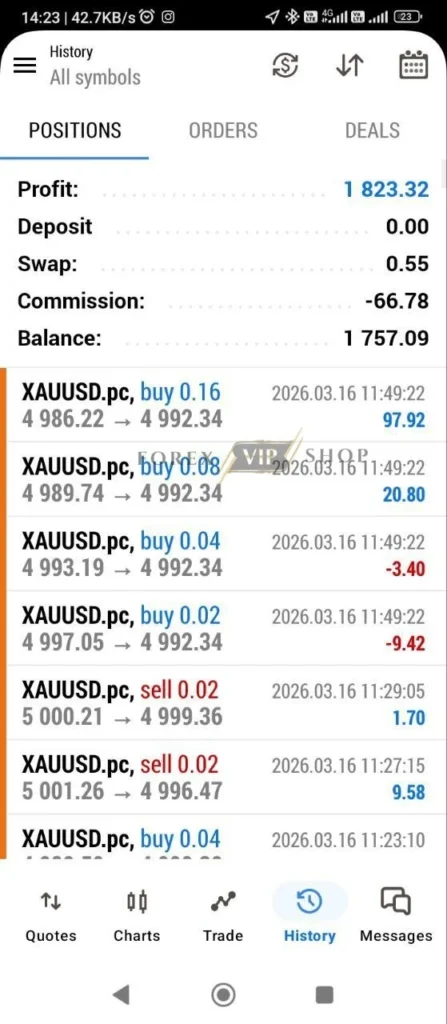Select the POSITIONS tab
The width and height of the screenshot is (447, 1024).
coord(74,131)
